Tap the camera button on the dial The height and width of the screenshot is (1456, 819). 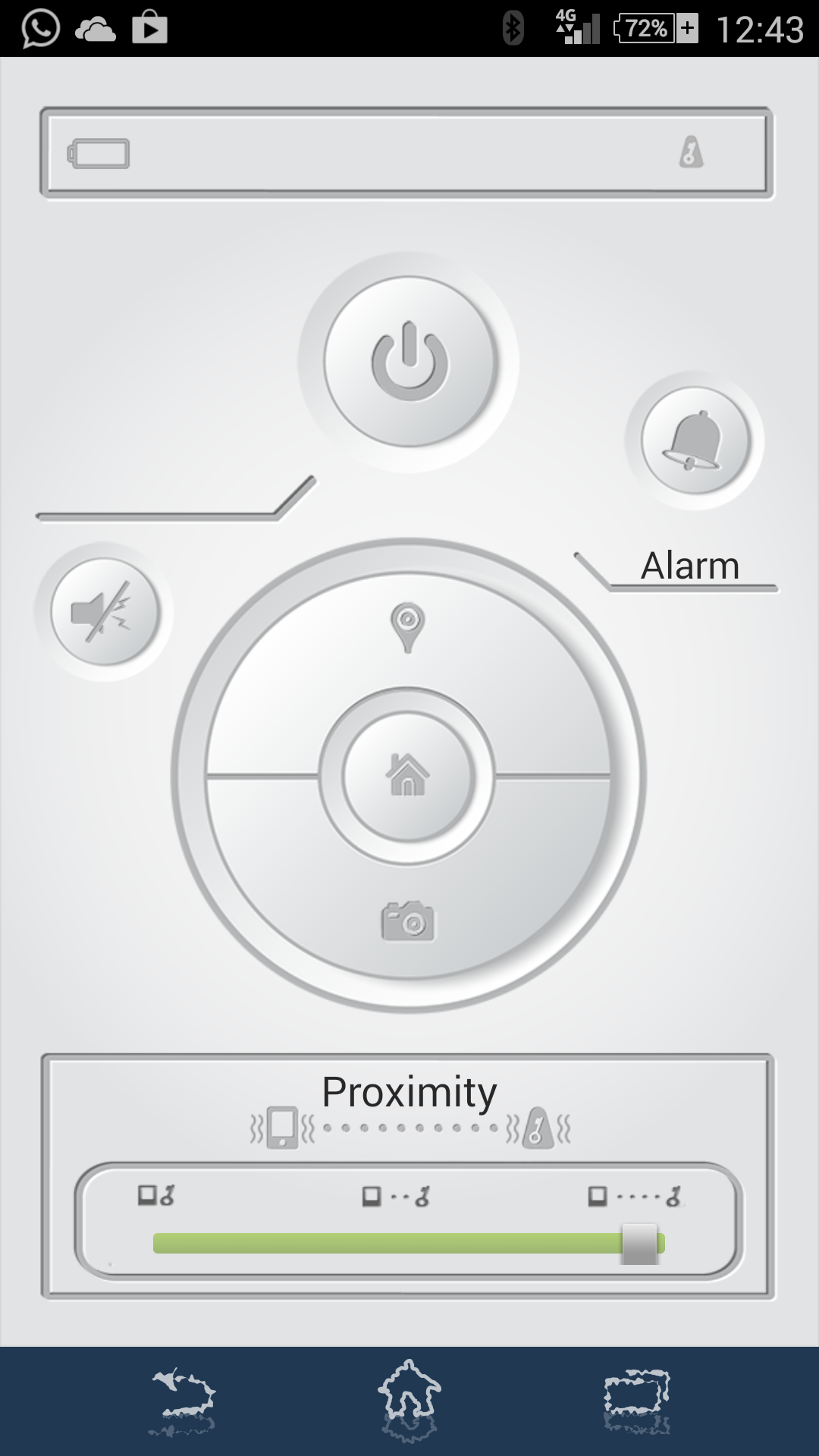408,921
